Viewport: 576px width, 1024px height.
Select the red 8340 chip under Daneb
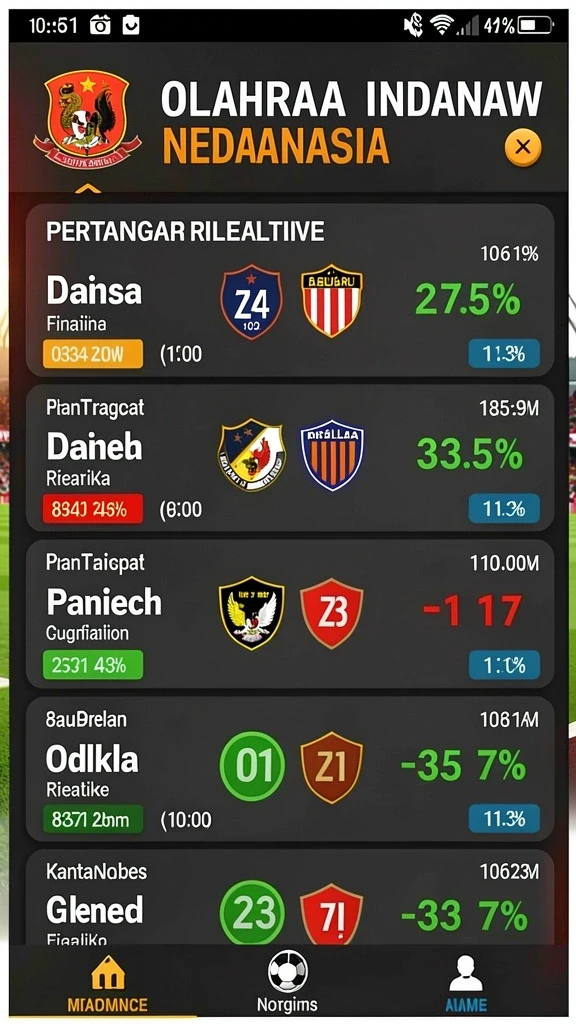click(93, 509)
